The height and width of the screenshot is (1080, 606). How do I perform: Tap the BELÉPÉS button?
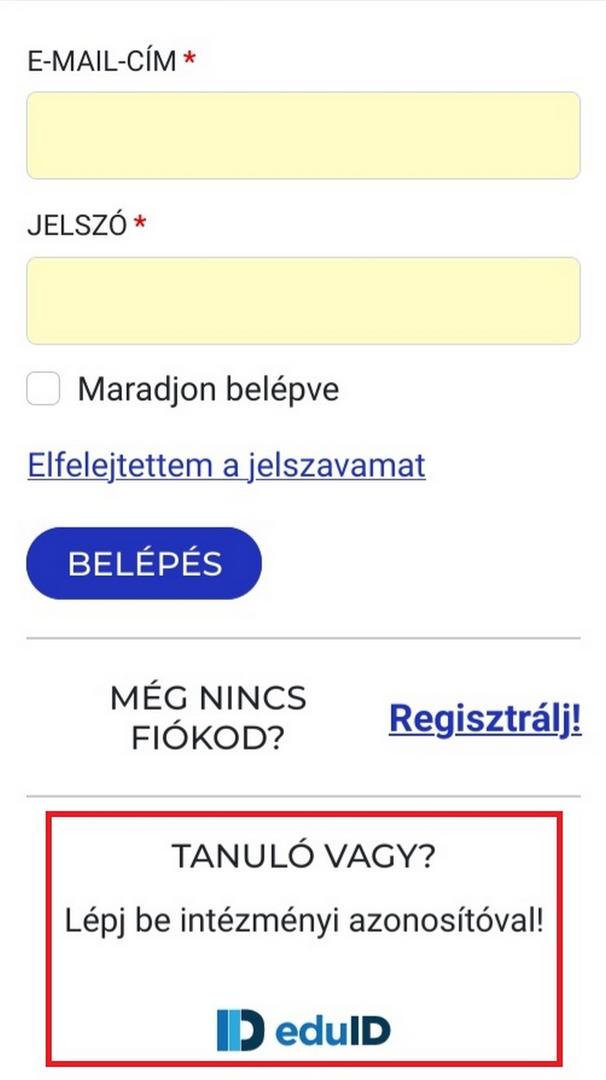[x=144, y=563]
